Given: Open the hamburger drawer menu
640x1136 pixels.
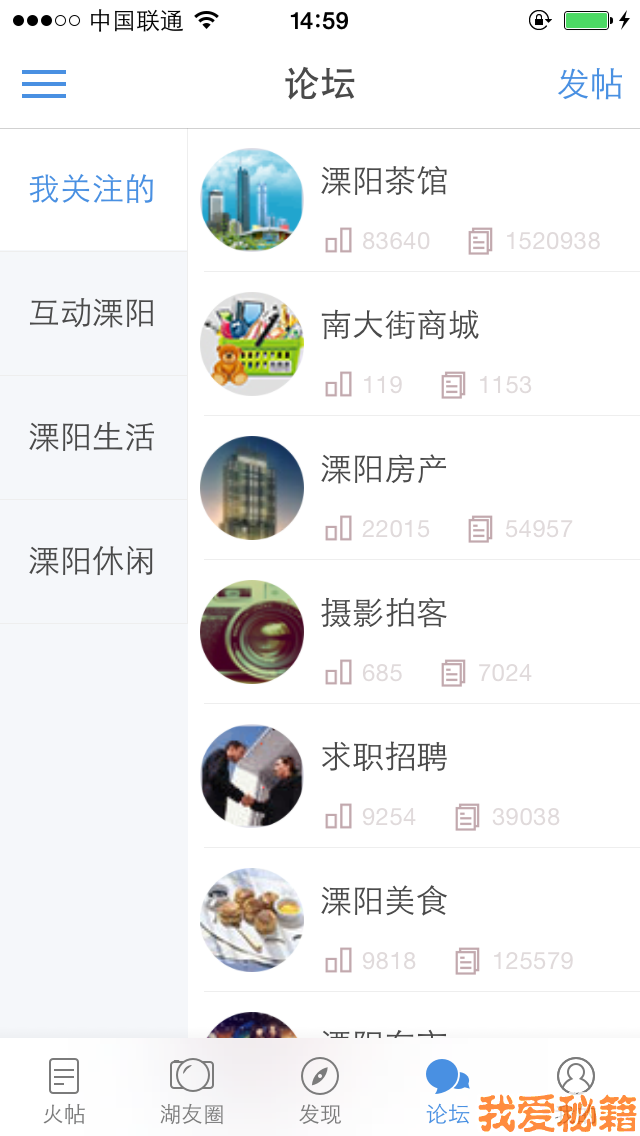Looking at the screenshot, I should (x=44, y=84).
